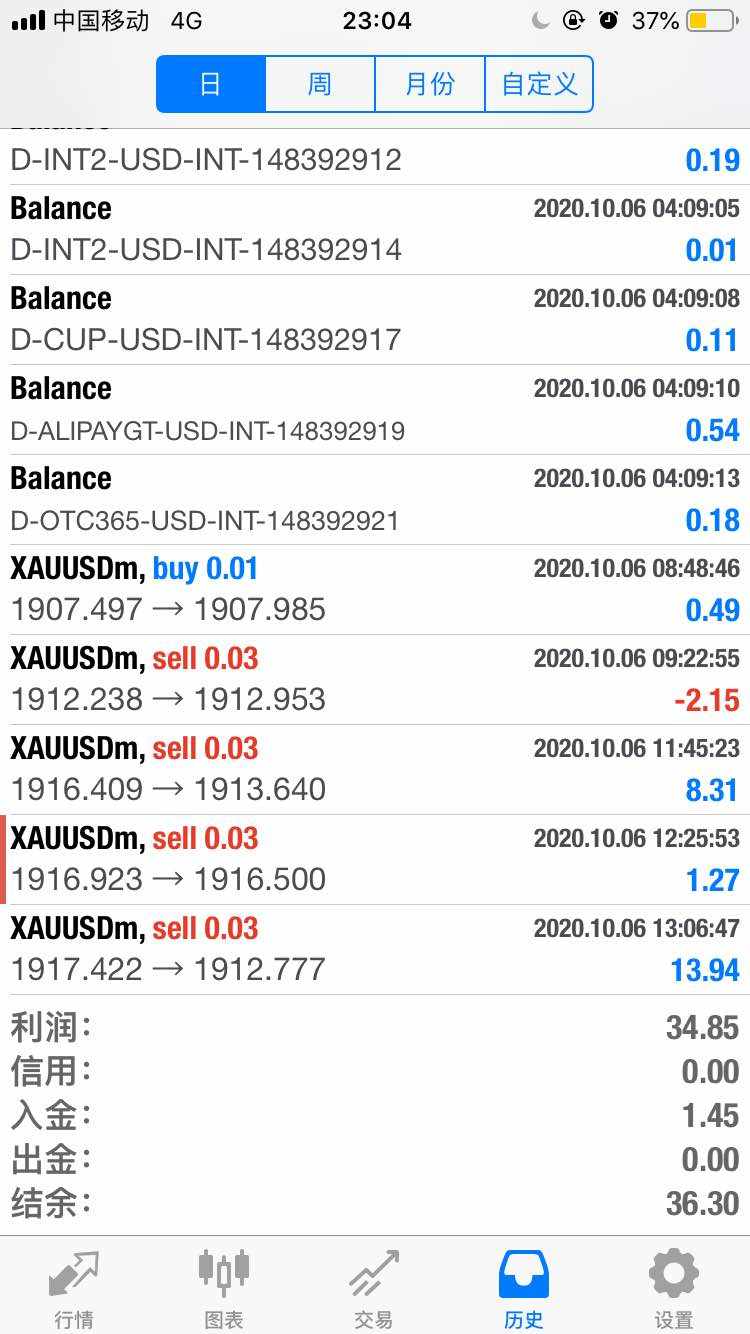This screenshot has height=1334, width=750.
Task: Switch to the 日 (day) period
Action: pyautogui.click(x=211, y=84)
